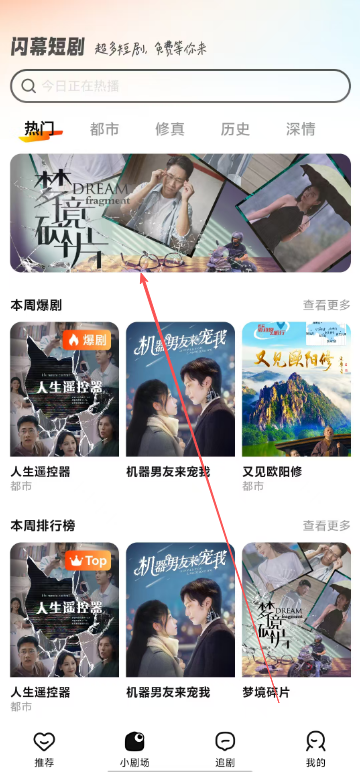Open the 梦境碎片 featured banner
Screen dimensions: 360x772
(180, 213)
